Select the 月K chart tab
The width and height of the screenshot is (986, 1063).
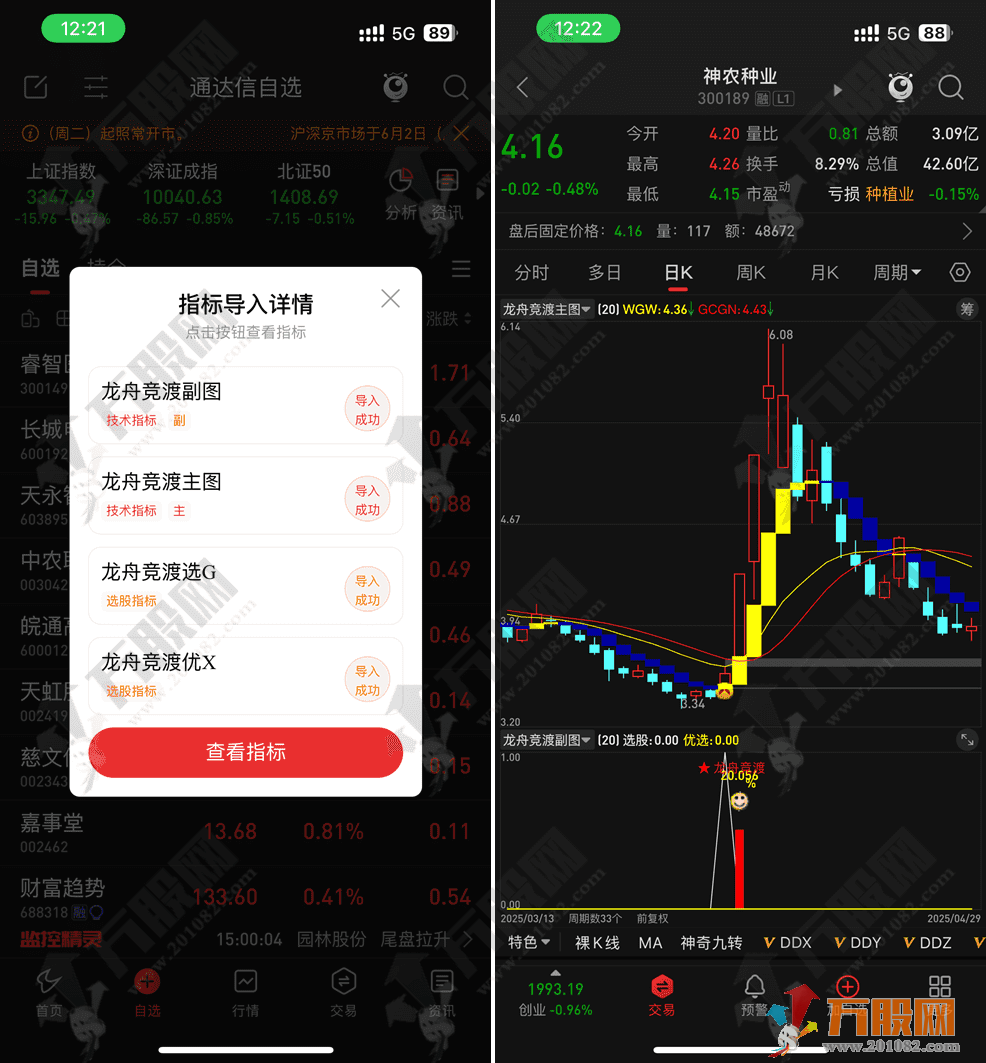coord(824,272)
